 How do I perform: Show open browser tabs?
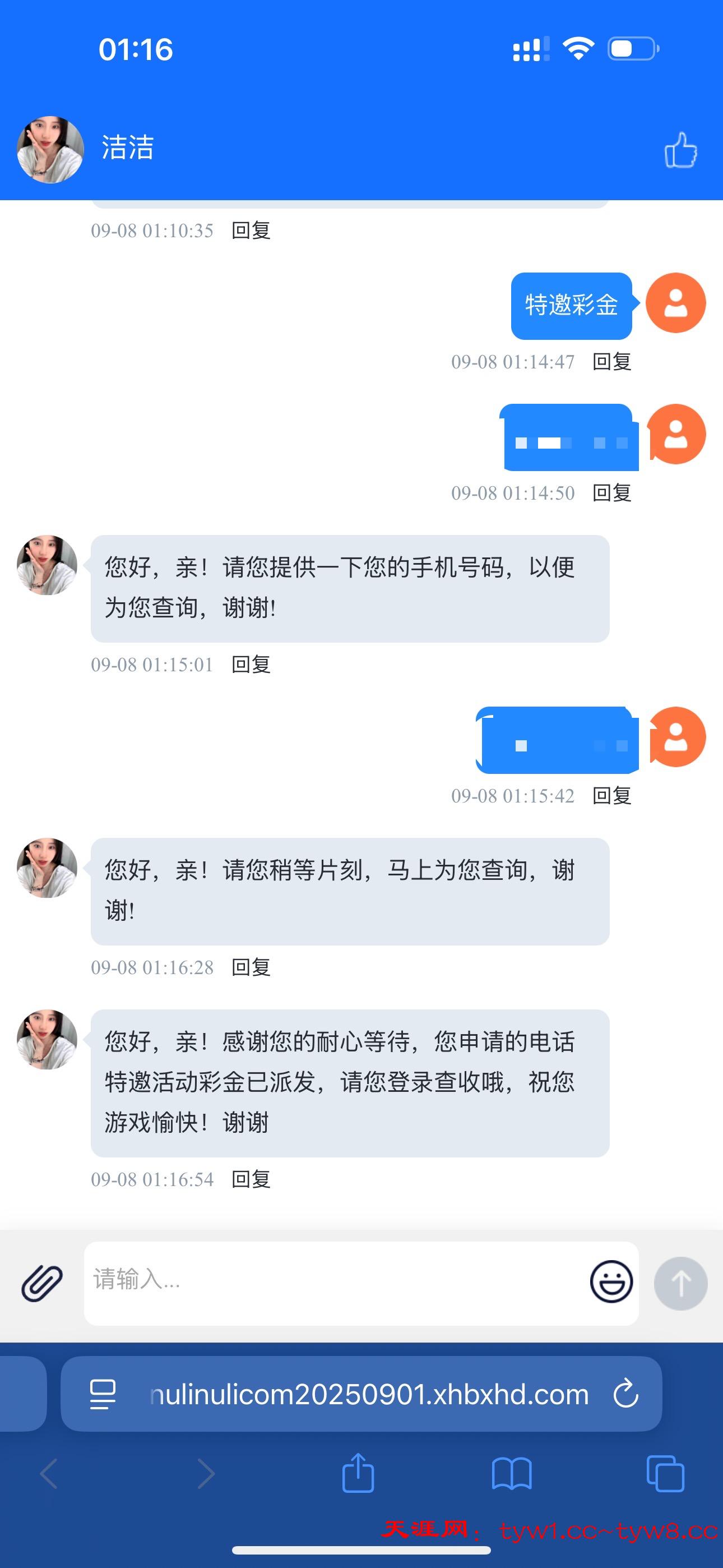pos(665,1474)
